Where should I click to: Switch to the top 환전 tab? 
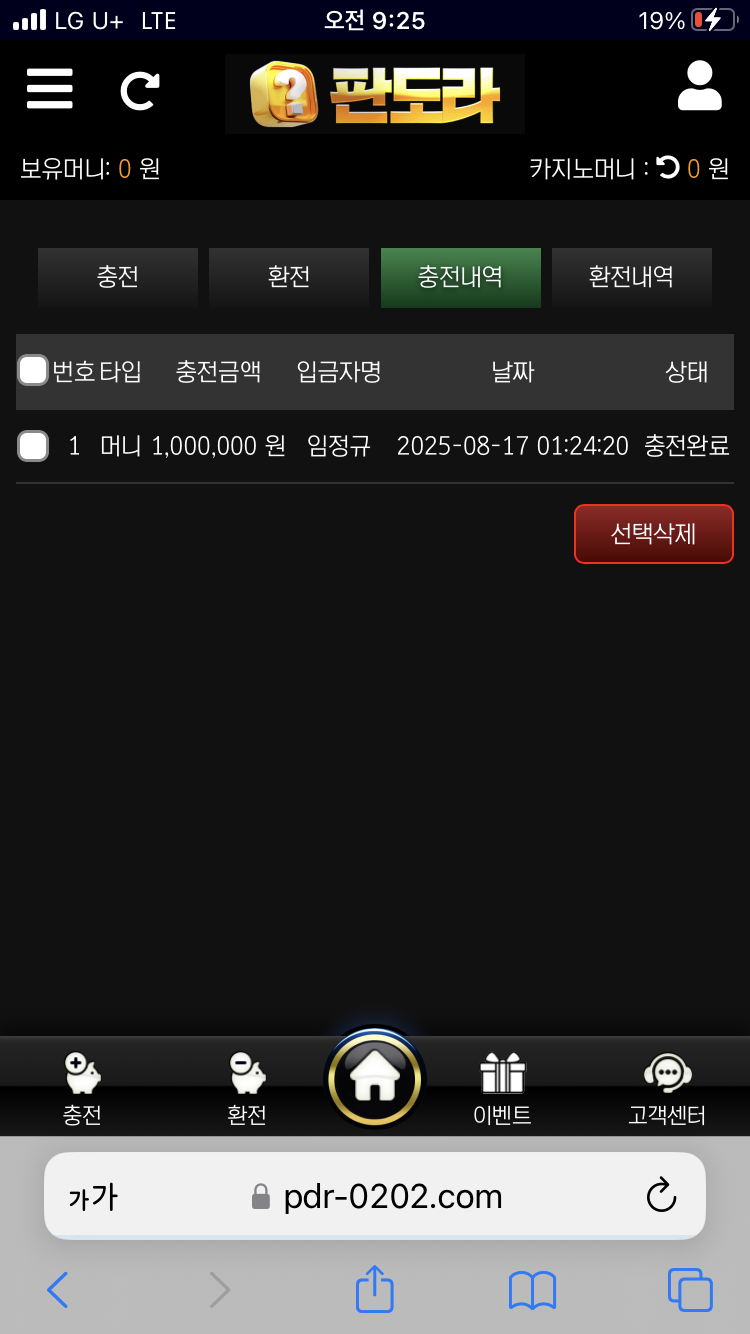tap(289, 277)
